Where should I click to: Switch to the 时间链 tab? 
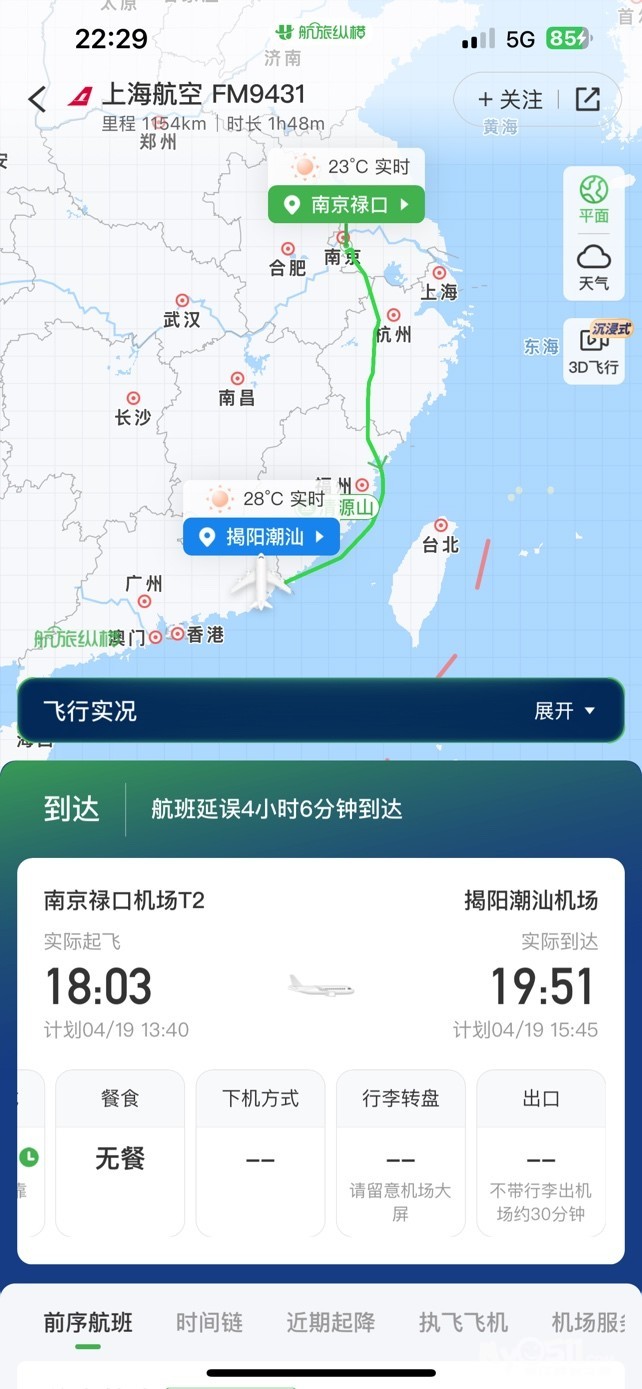(x=209, y=1323)
